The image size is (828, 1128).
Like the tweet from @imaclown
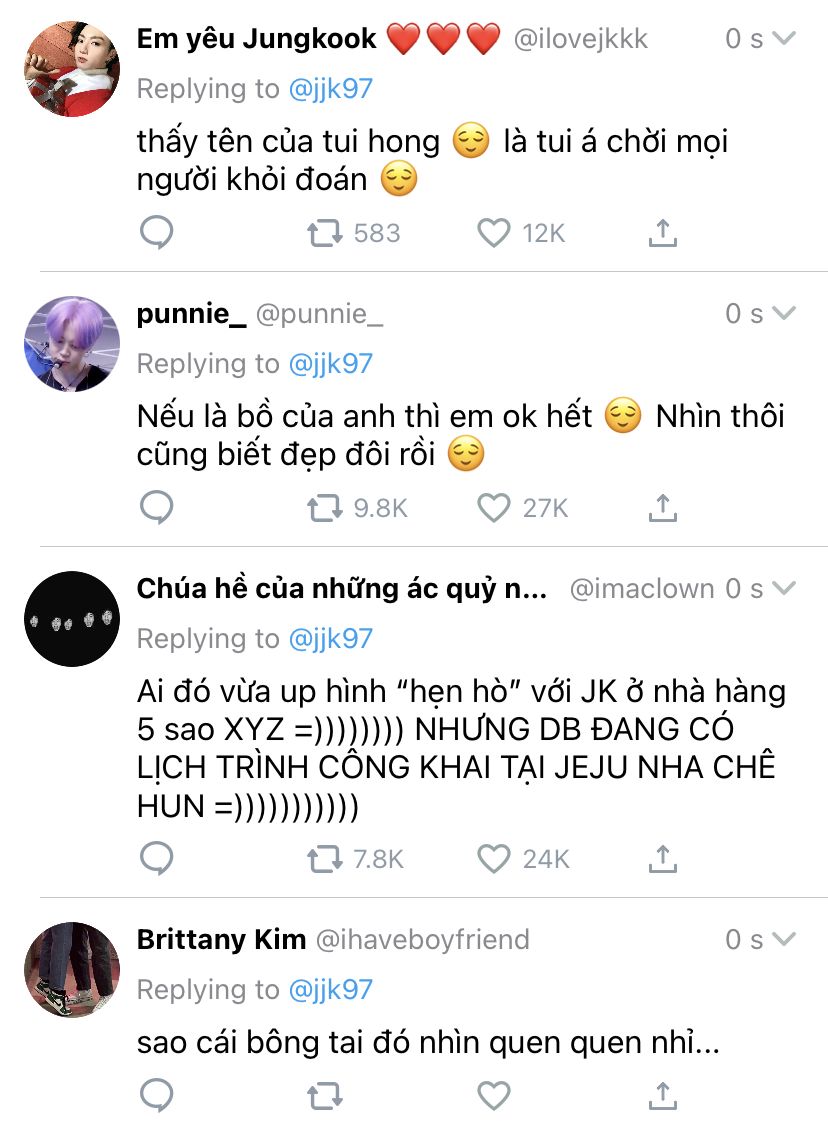coord(494,858)
